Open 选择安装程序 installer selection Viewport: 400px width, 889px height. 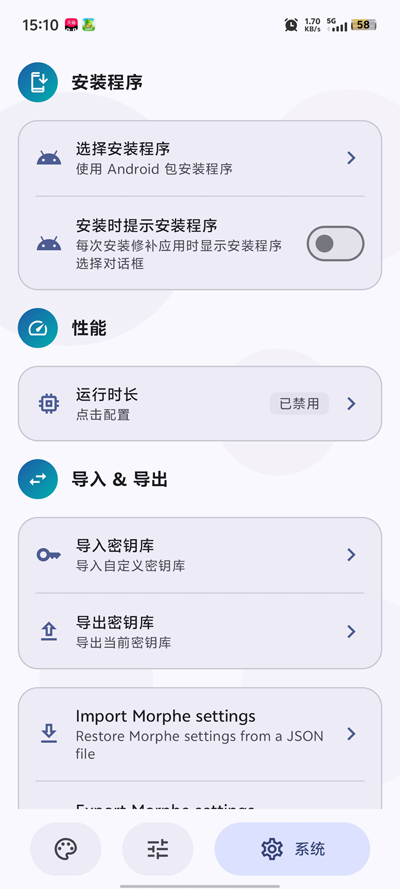tap(199, 158)
